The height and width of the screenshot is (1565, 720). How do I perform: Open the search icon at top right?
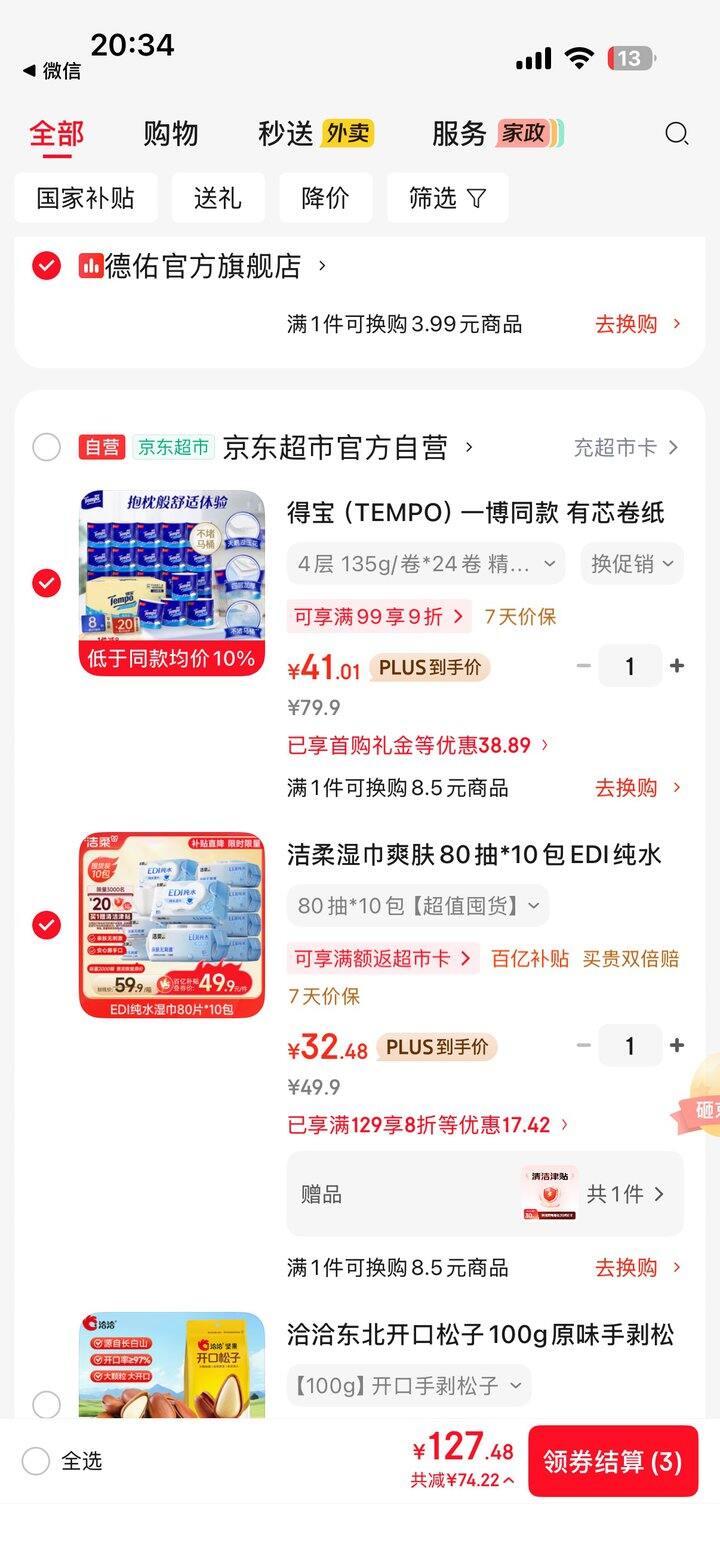coord(676,134)
